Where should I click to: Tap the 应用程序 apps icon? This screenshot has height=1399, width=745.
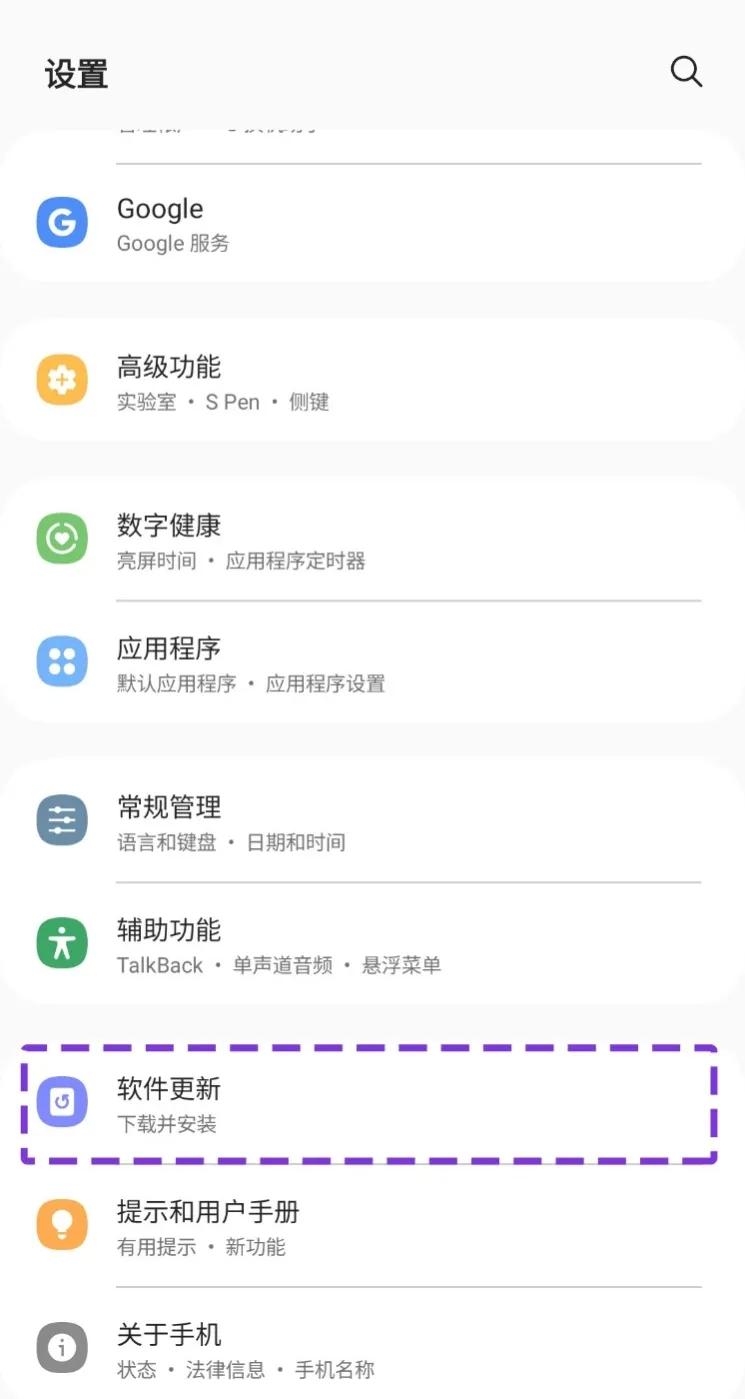(61, 661)
